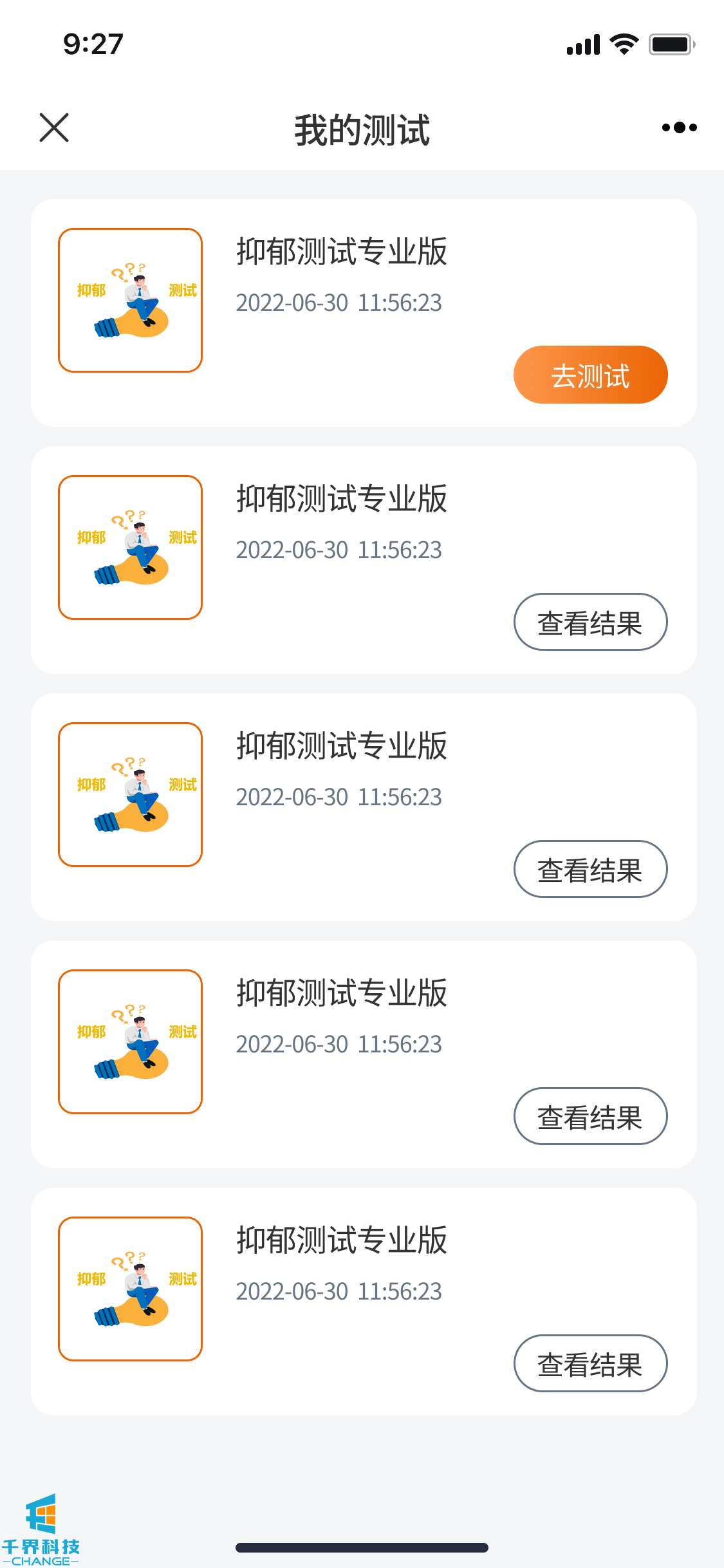Close the 我的测试 page
Image resolution: width=724 pixels, height=1568 pixels.
pos(54,127)
